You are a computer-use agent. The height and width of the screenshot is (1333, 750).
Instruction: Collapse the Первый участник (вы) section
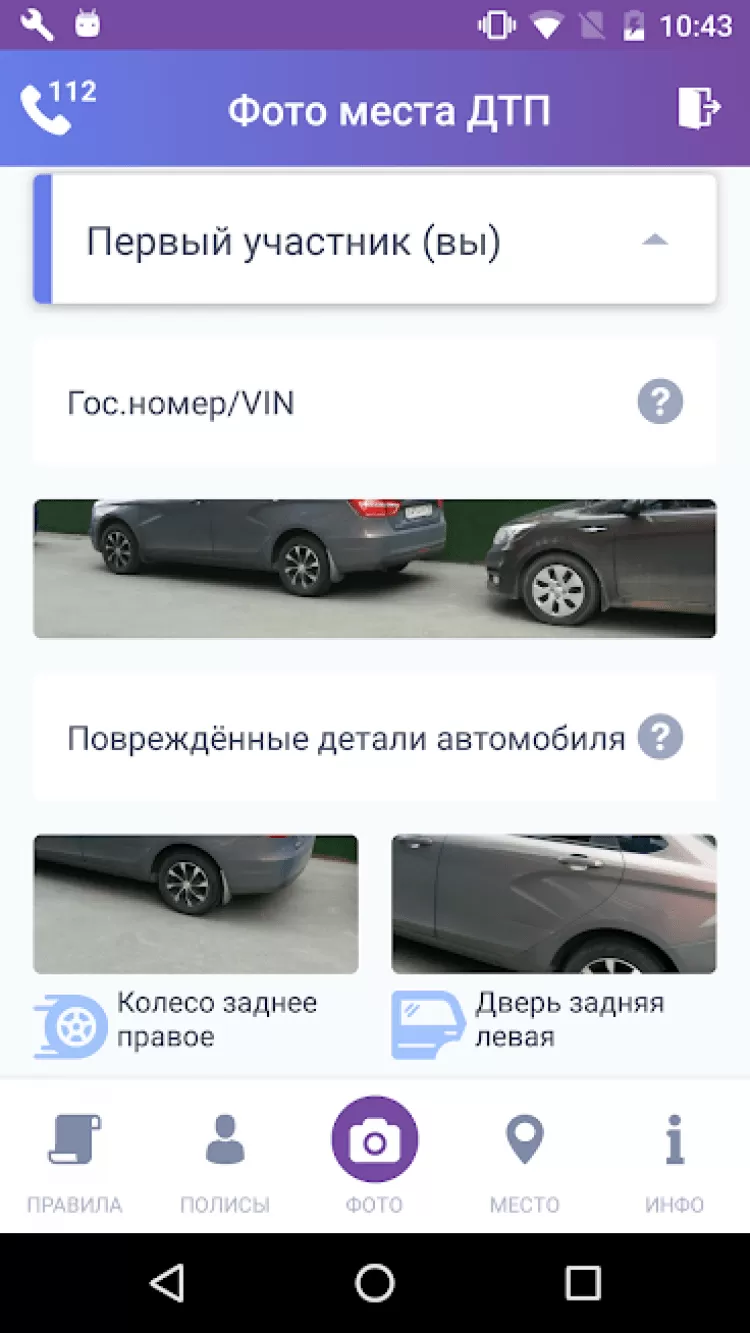654,240
